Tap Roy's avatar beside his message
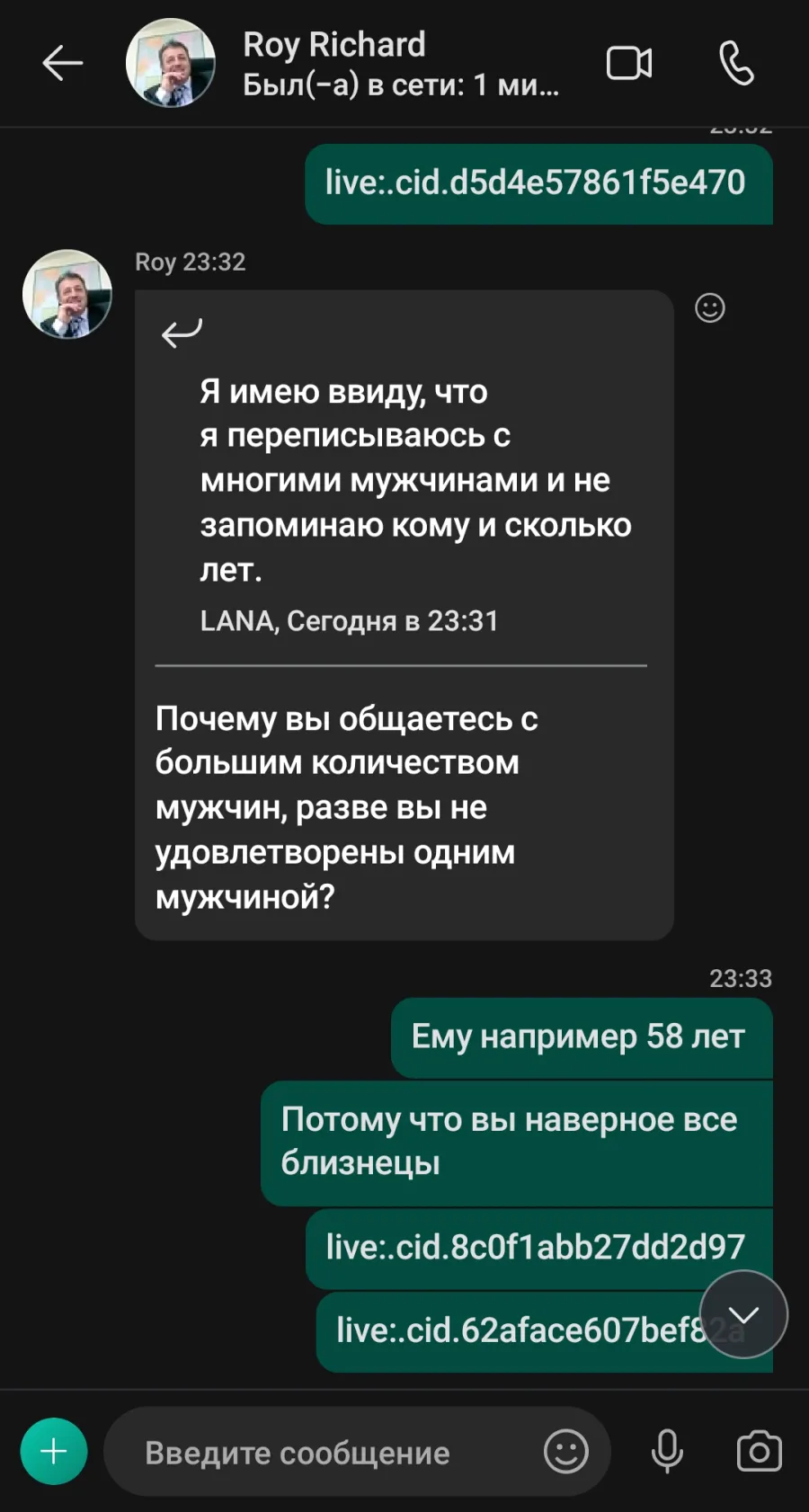809x1512 pixels. click(67, 294)
